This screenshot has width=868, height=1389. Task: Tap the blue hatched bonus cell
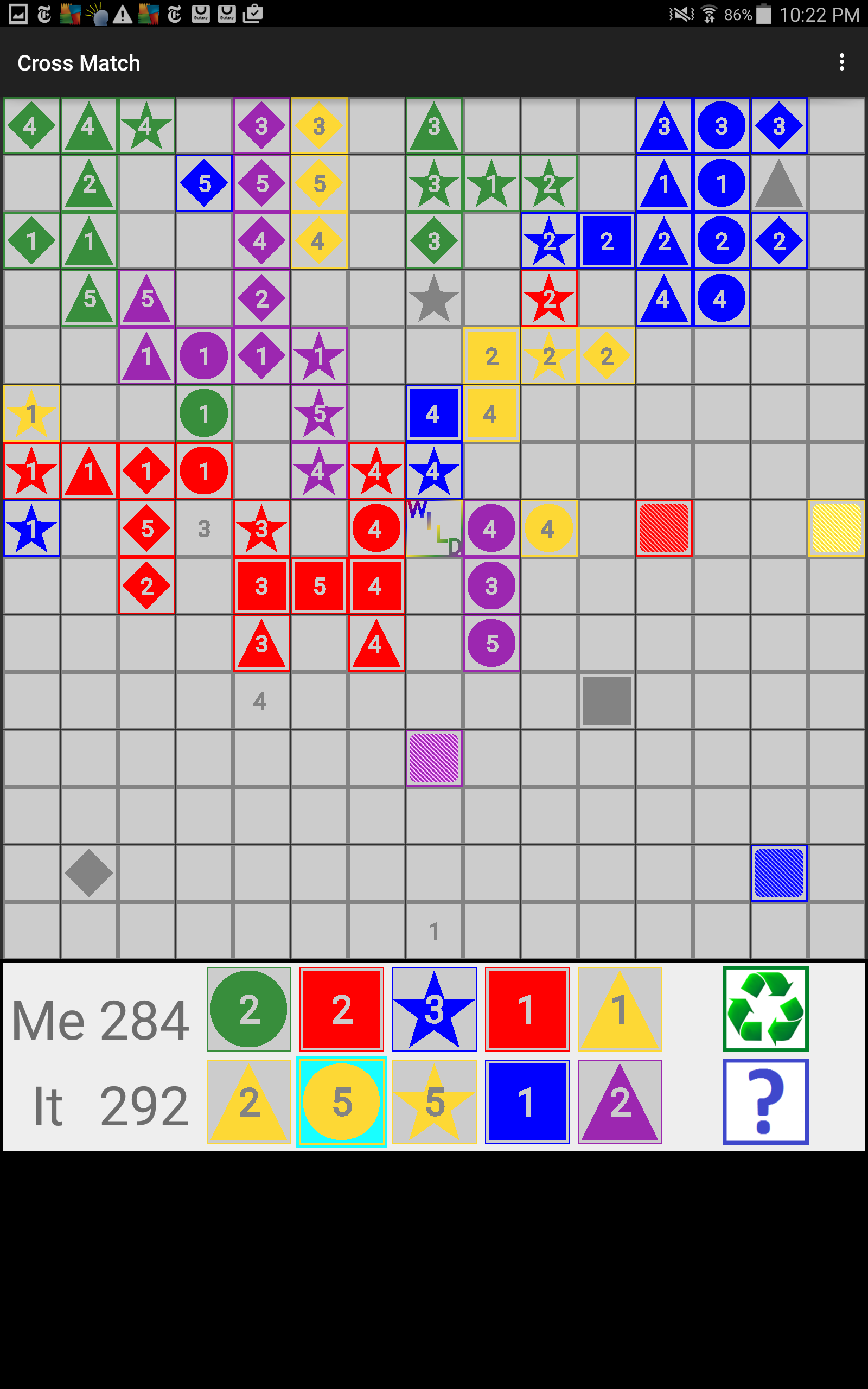(x=778, y=872)
